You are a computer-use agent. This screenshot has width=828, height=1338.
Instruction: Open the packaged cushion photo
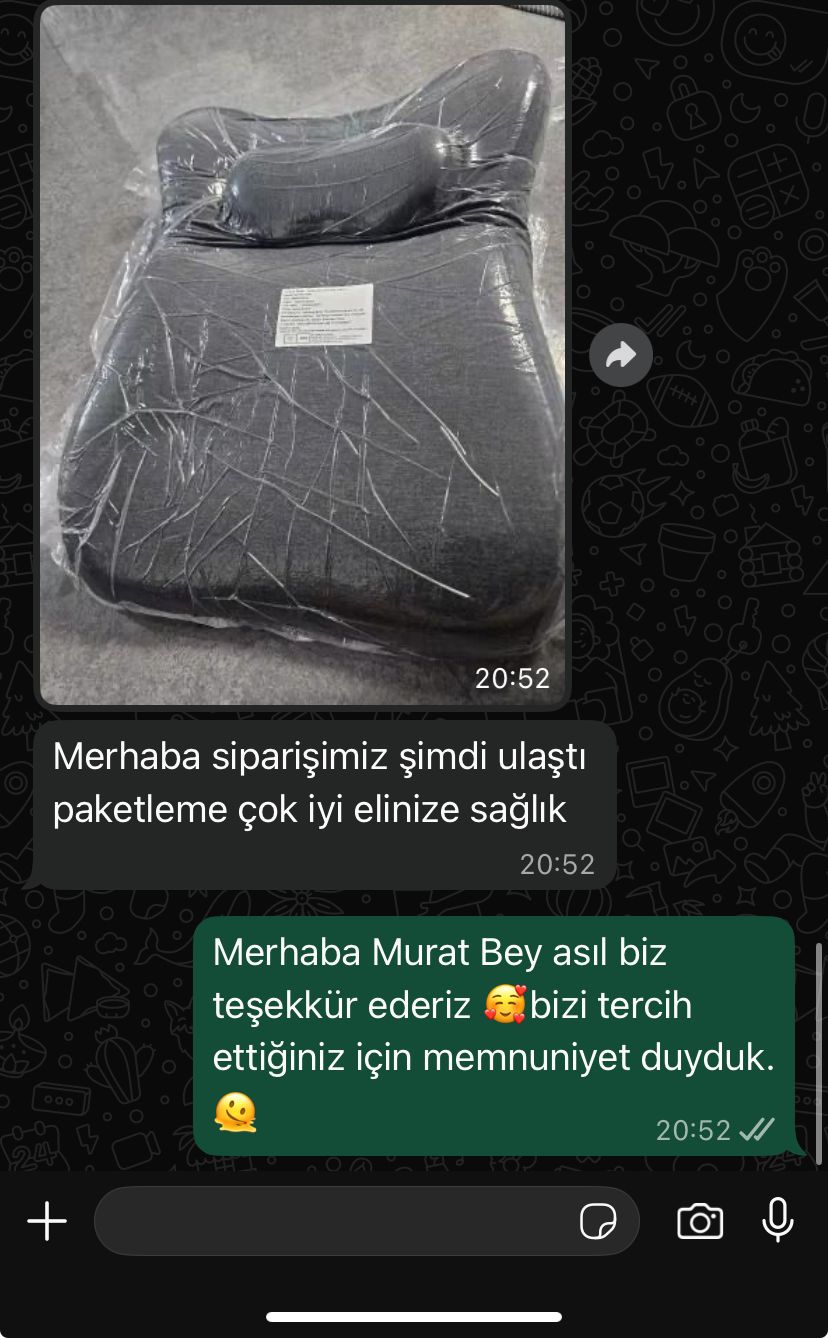click(x=302, y=355)
